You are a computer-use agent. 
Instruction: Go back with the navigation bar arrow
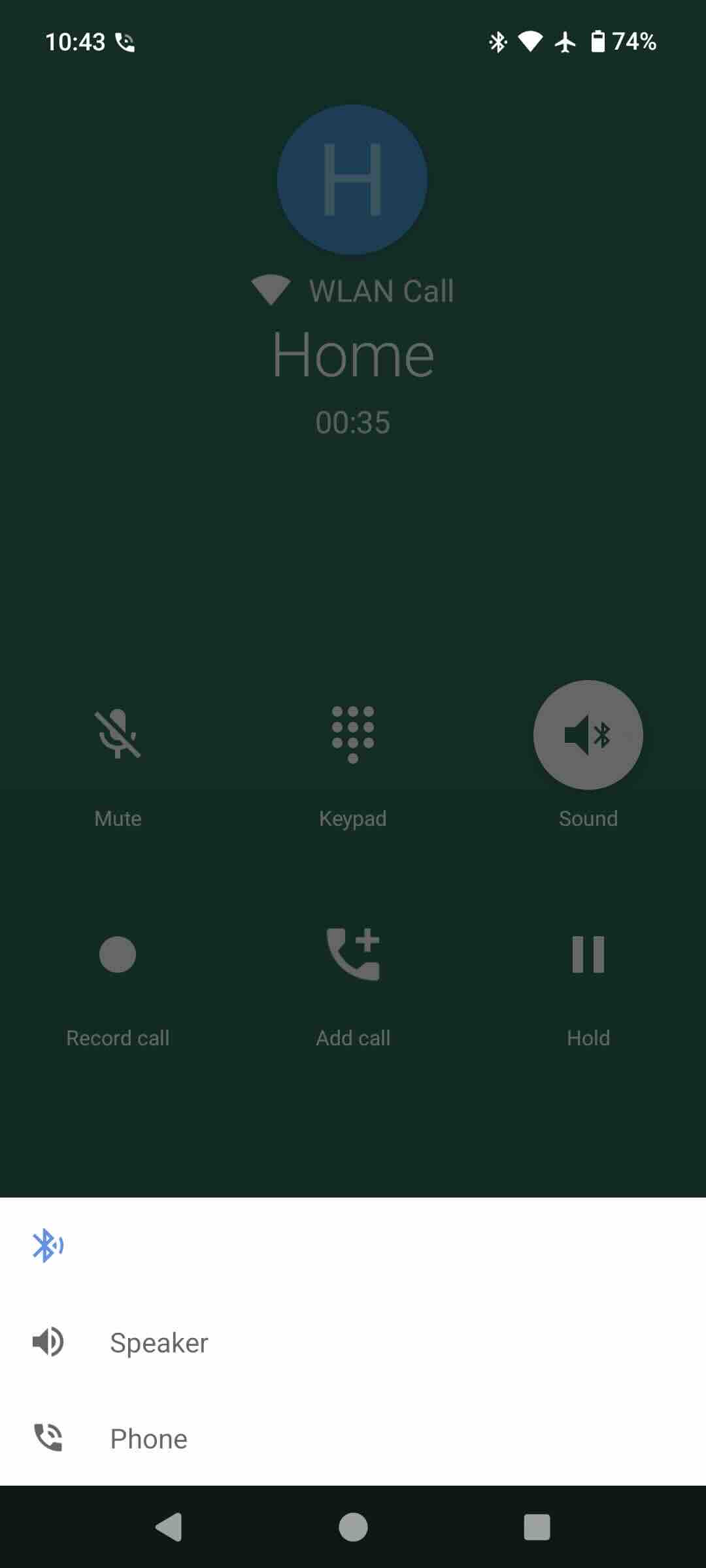point(169,1527)
